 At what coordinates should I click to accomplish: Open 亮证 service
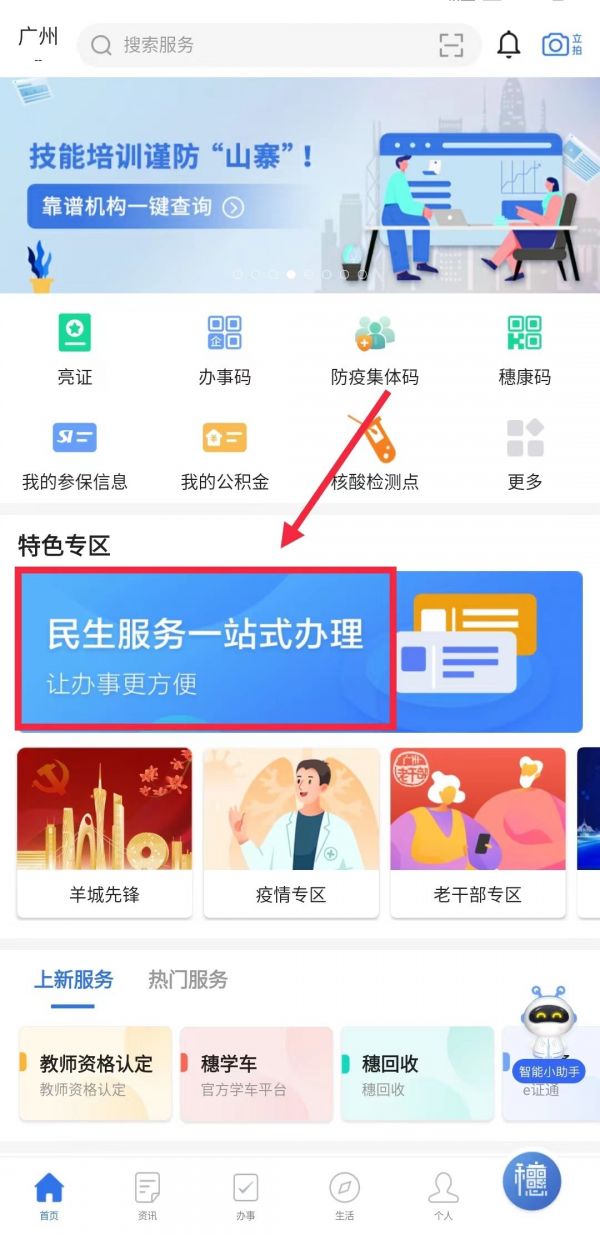point(75,350)
